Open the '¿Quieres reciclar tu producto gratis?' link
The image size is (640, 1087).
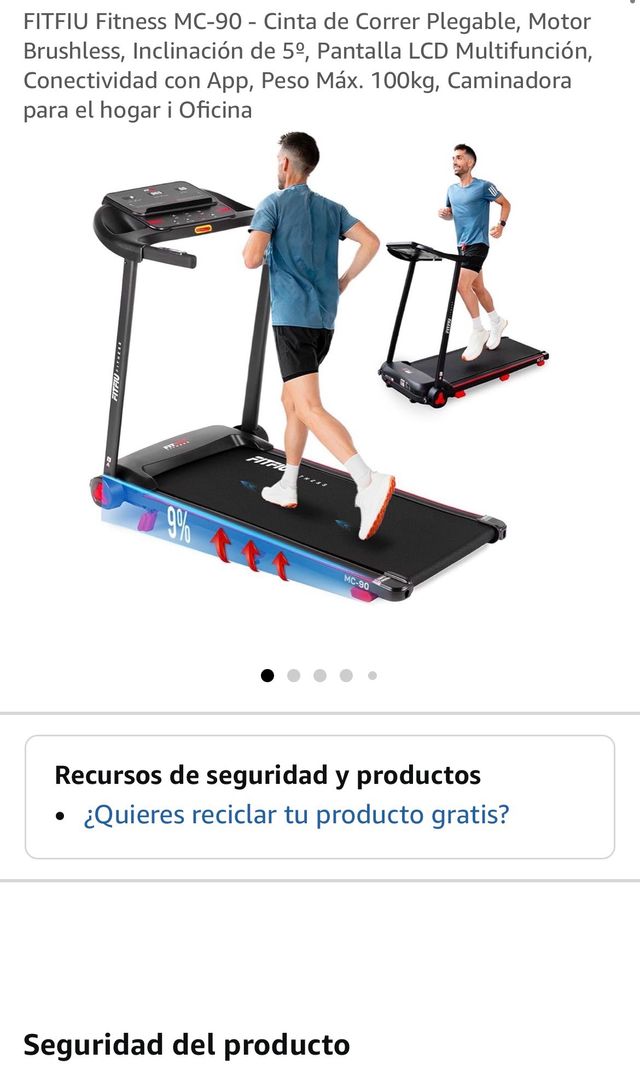point(296,815)
